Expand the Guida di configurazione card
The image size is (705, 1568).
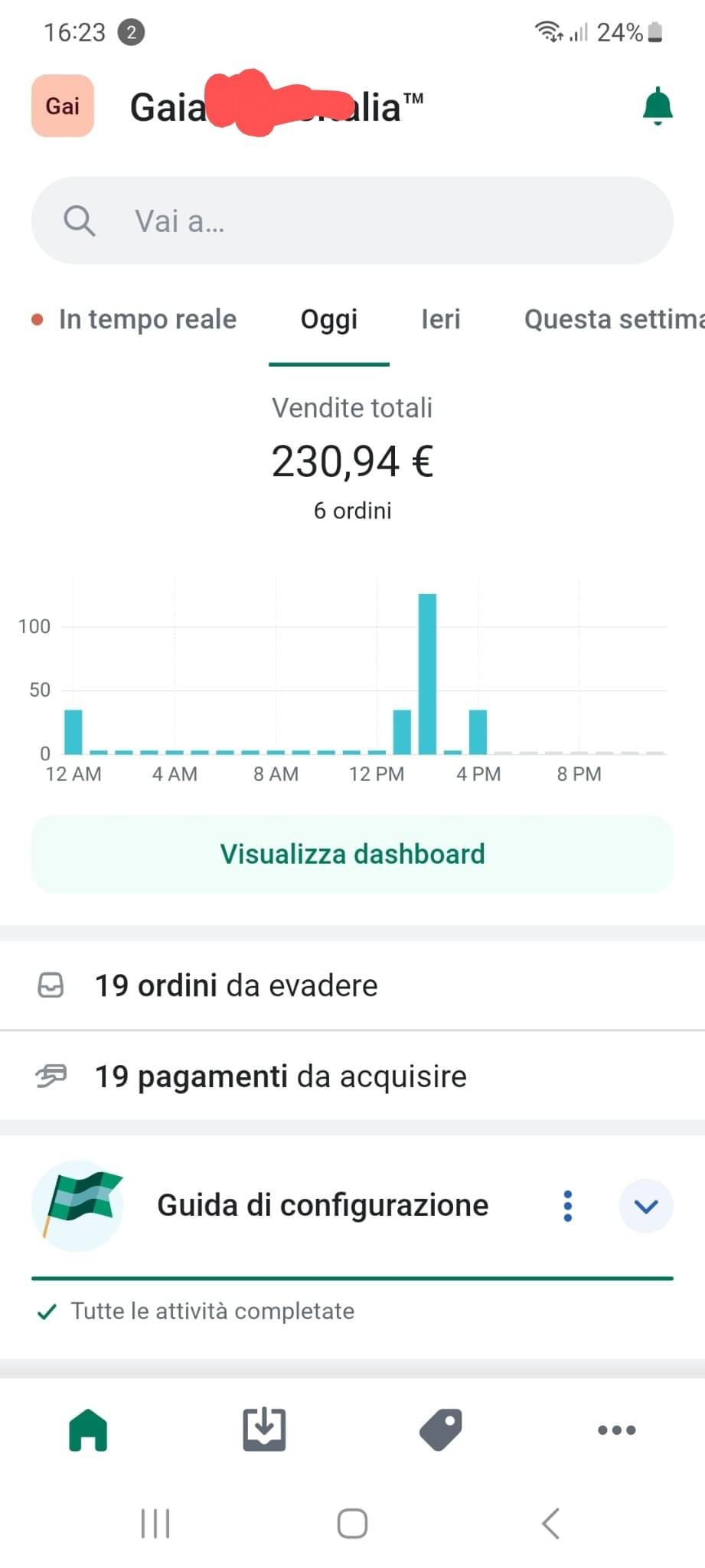[x=646, y=1206]
